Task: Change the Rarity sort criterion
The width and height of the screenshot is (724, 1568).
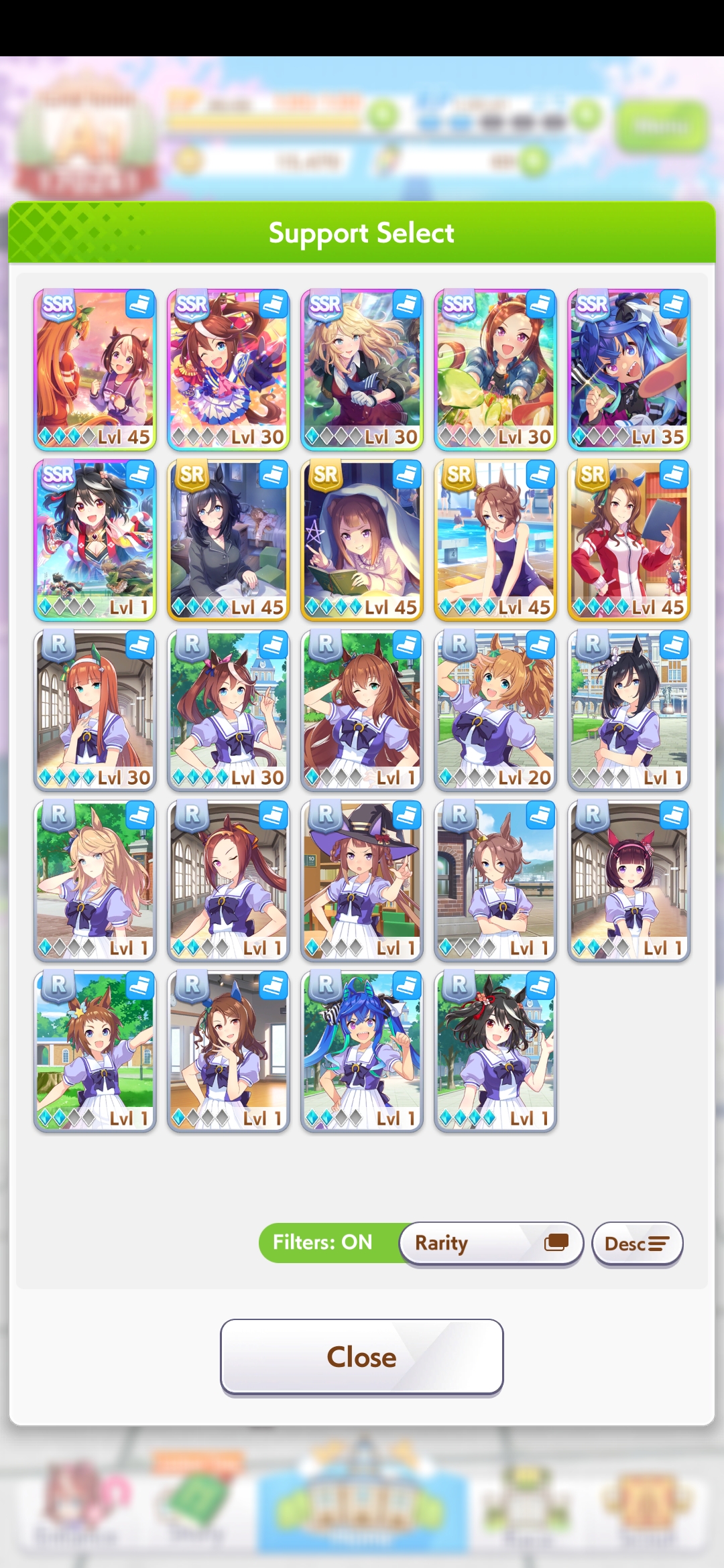Action: (x=491, y=1243)
